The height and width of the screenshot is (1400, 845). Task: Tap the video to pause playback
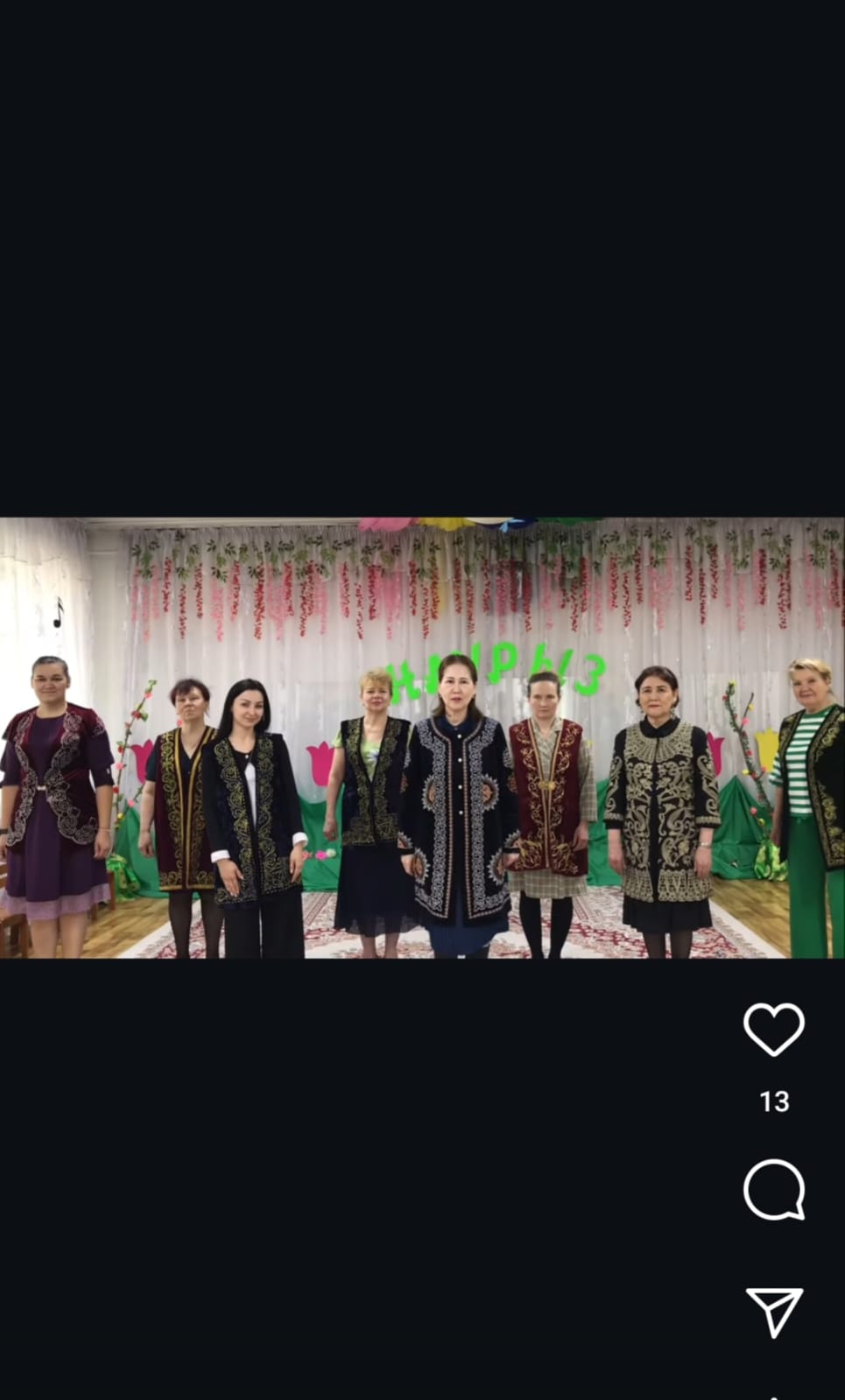420,737
